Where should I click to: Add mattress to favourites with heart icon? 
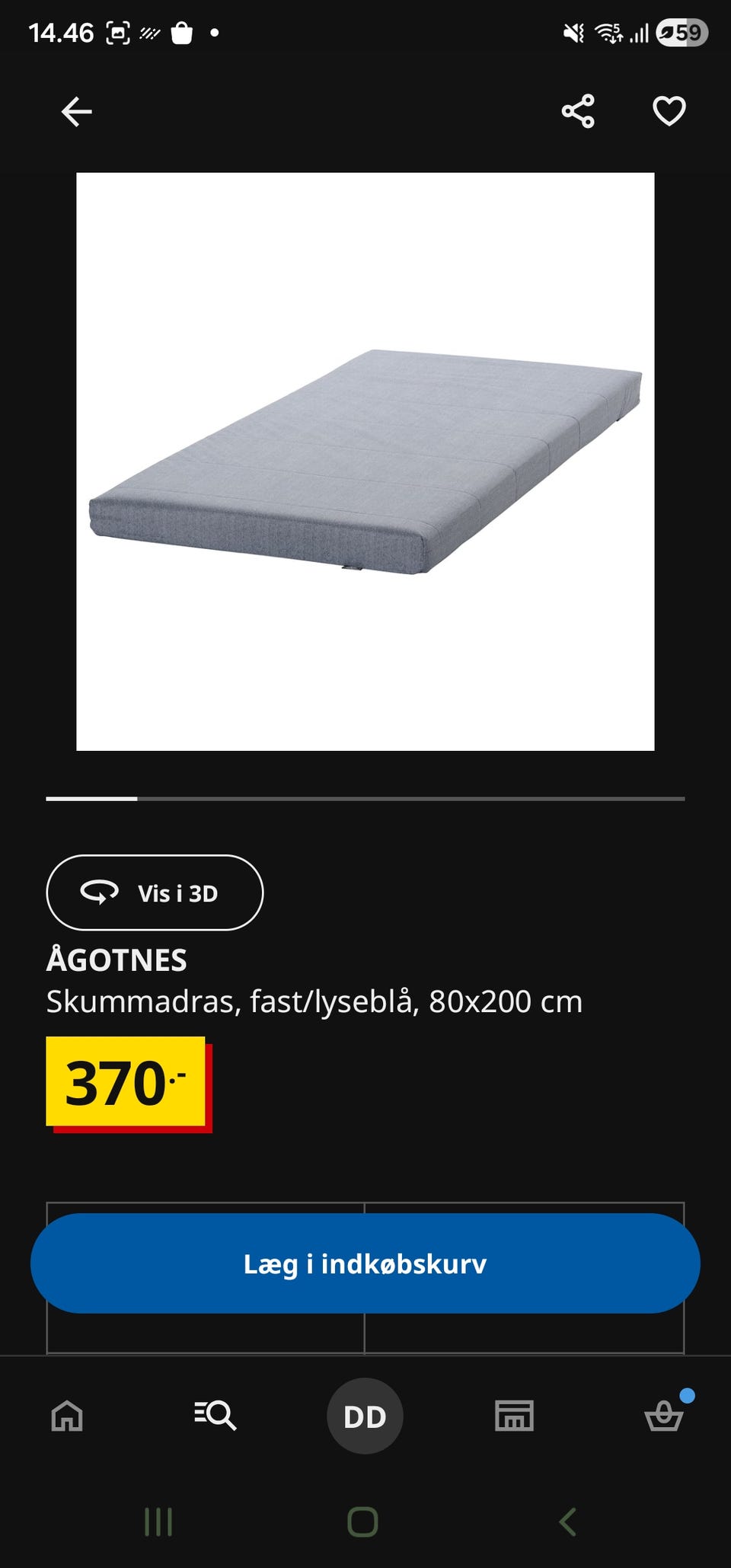tap(669, 111)
